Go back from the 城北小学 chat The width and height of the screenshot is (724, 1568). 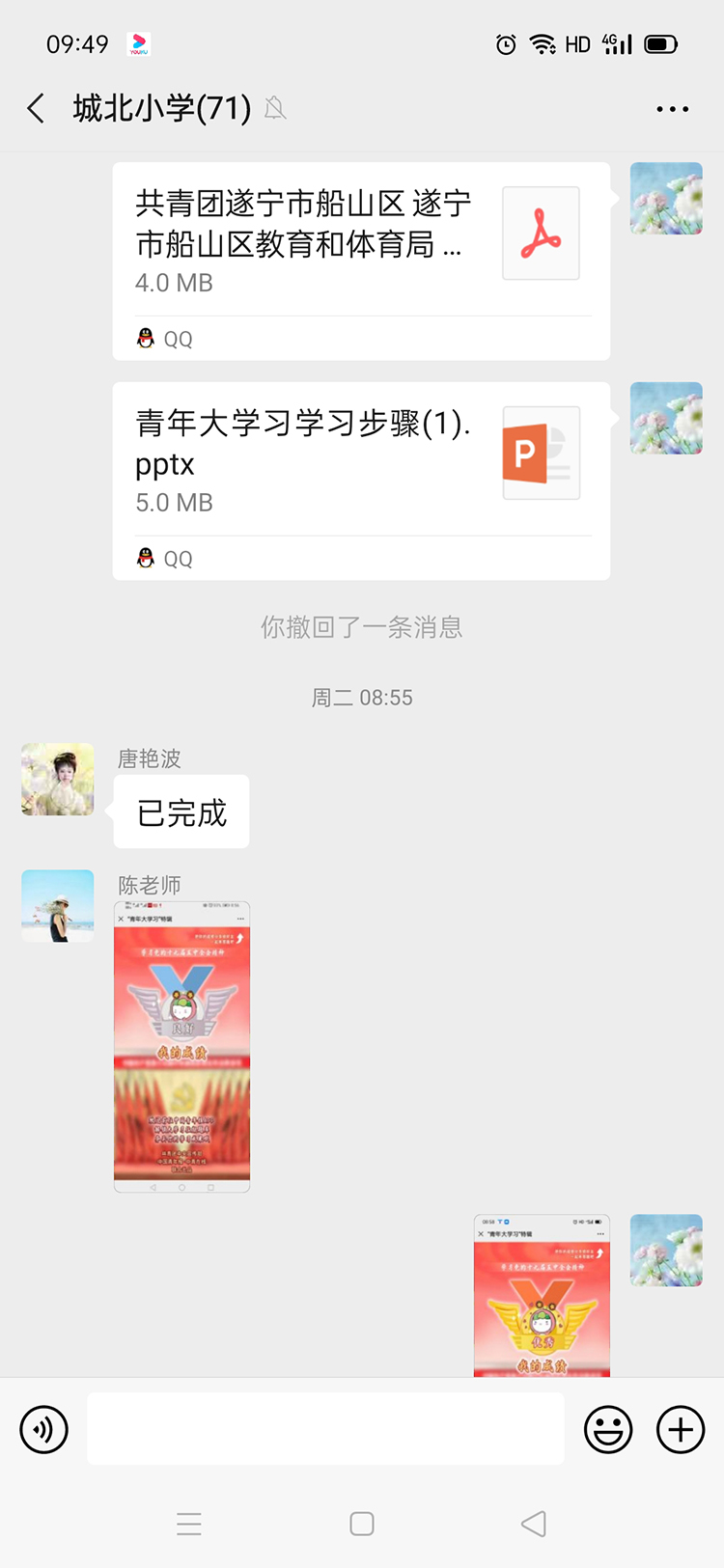coord(37,108)
